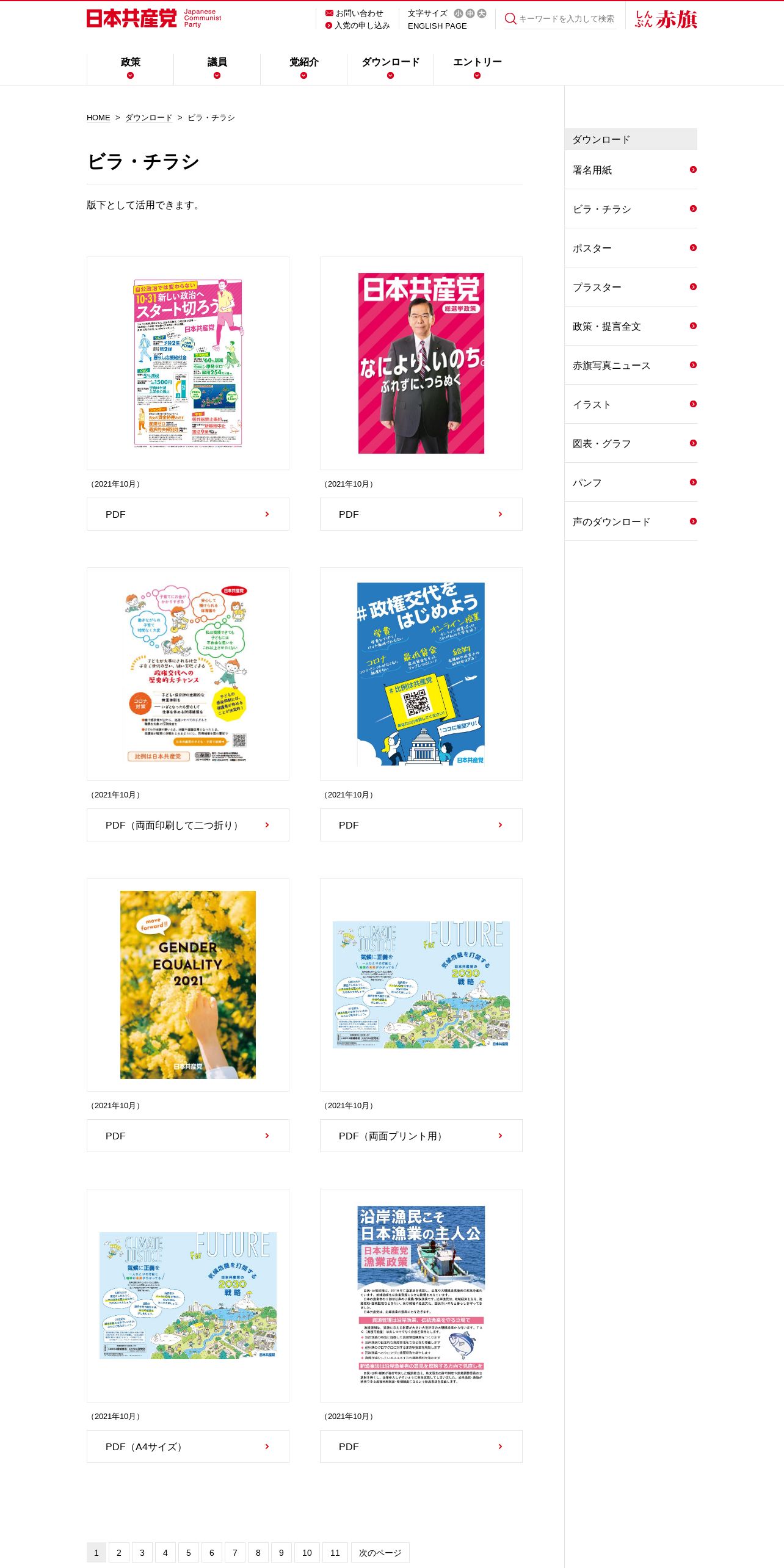Open the しんぶん赤旗 link
This screenshot has height=1568, width=784.
click(x=666, y=19)
